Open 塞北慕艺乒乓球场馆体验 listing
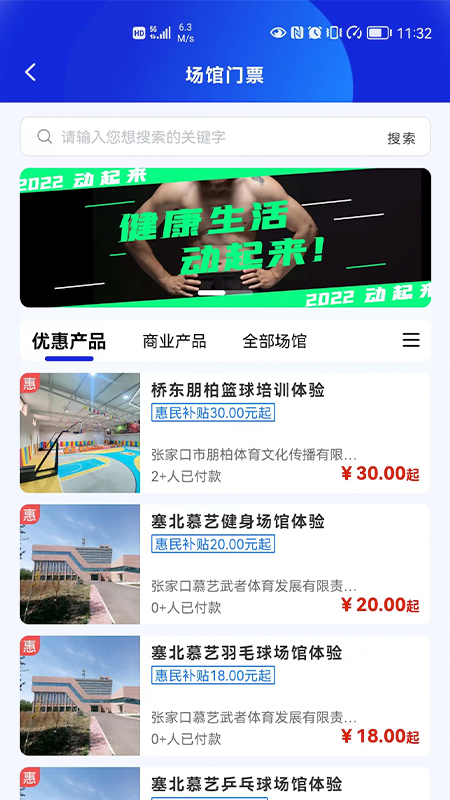This screenshot has height=800, width=450. click(225, 783)
